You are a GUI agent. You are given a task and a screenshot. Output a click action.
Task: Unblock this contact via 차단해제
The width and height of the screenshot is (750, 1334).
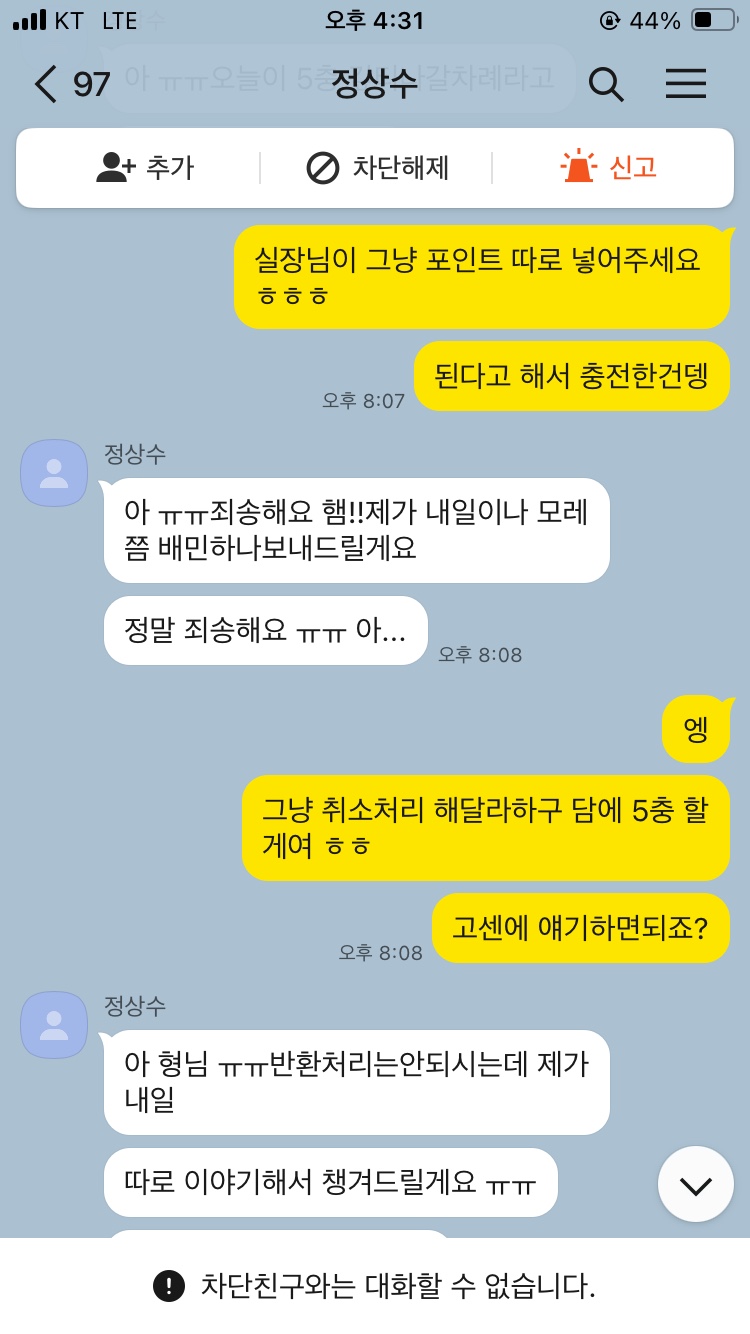(x=377, y=167)
